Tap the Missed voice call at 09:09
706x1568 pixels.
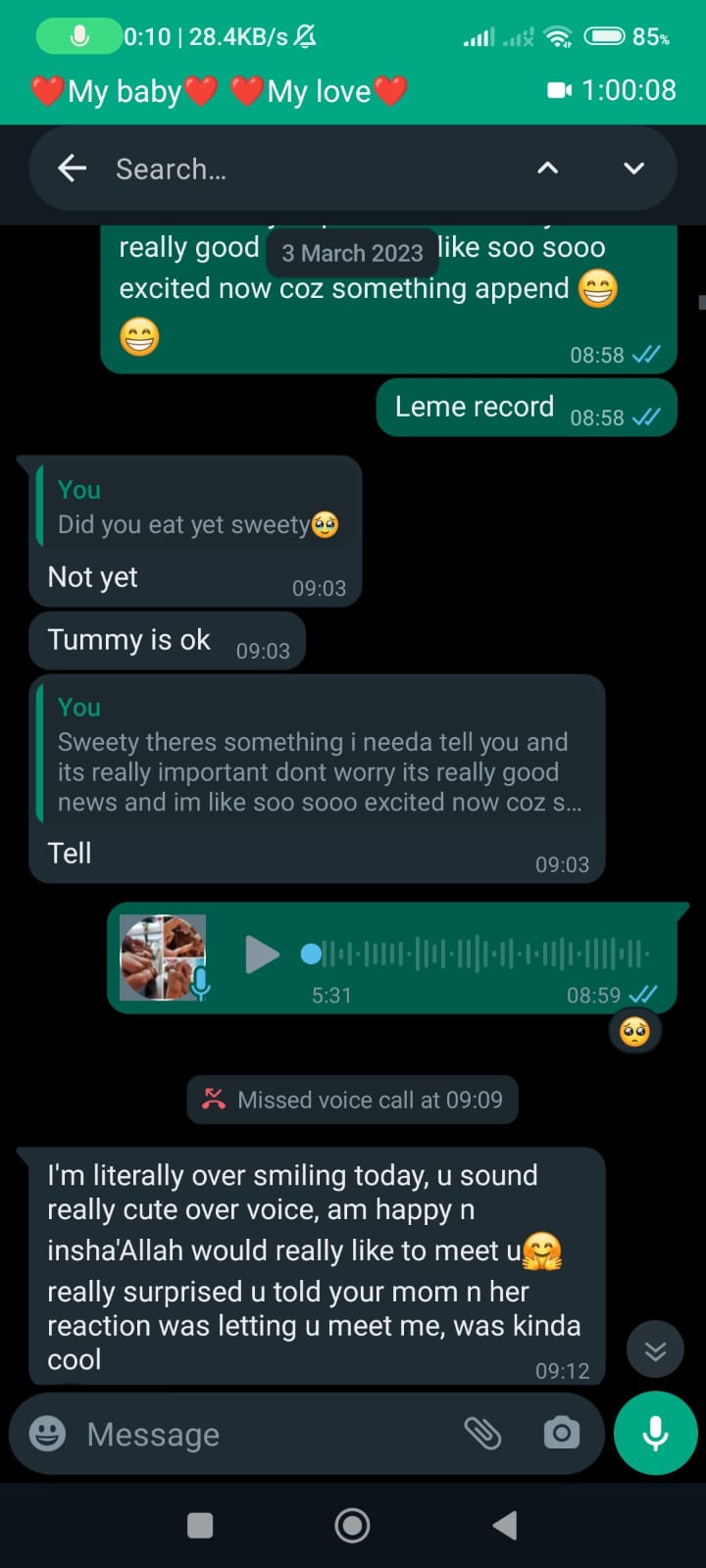click(353, 1100)
